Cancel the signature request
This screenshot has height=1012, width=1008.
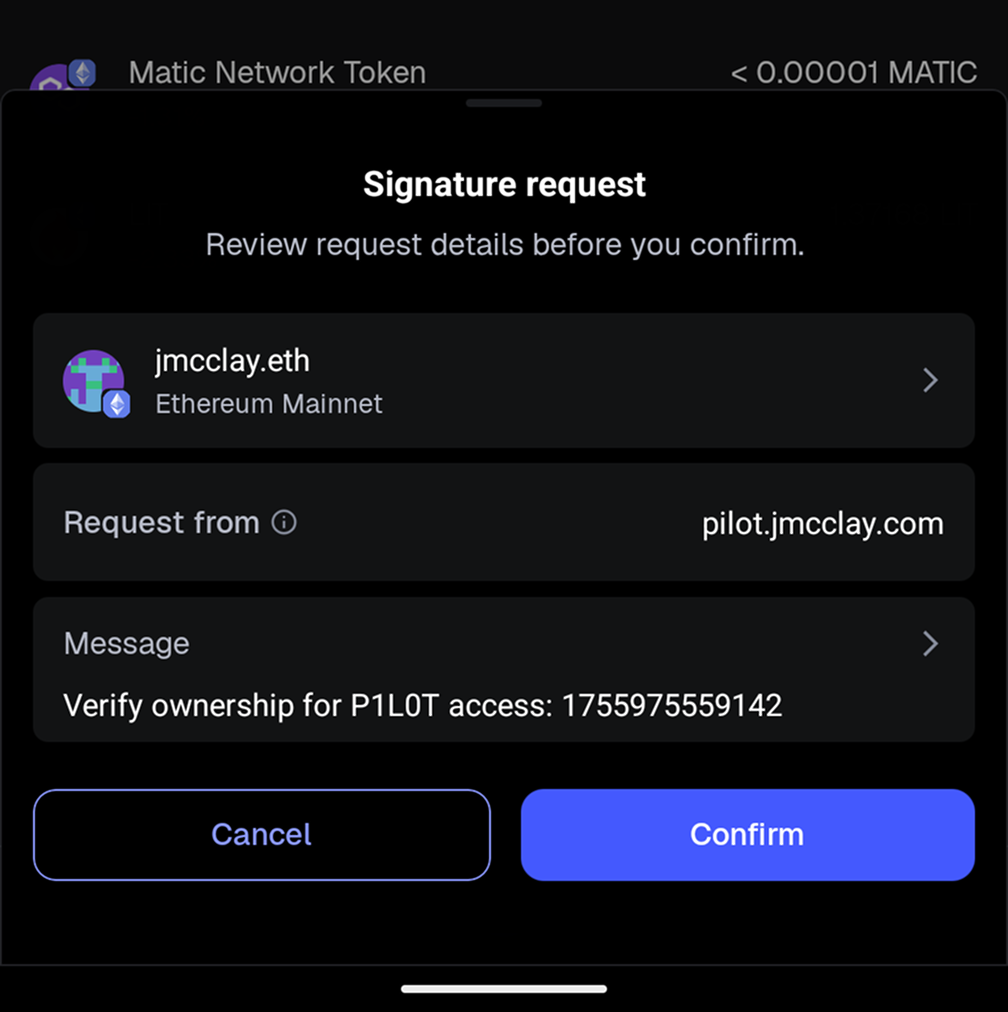pos(261,835)
